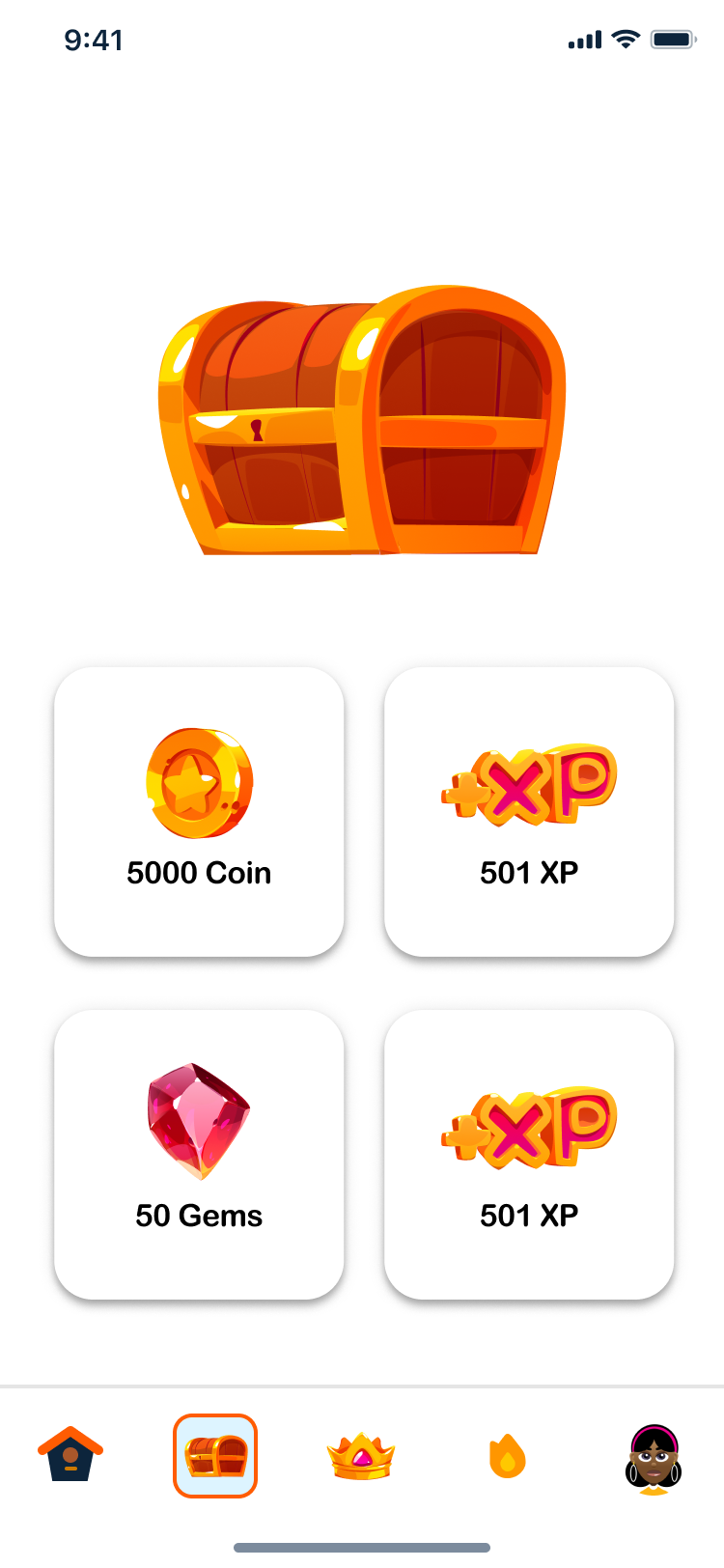Screen dimensions: 724x1568
Task: Switch to the treasure chest tab
Action: [x=215, y=1455]
